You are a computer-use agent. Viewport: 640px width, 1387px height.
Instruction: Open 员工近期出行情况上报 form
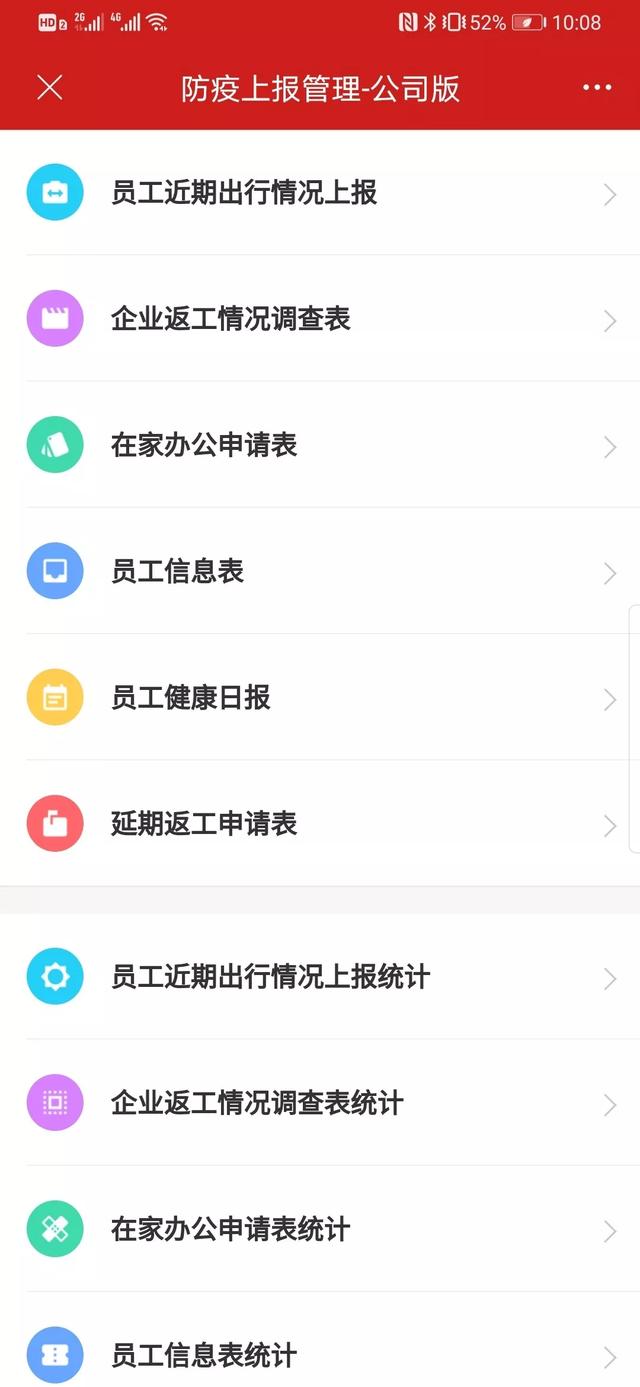320,192
